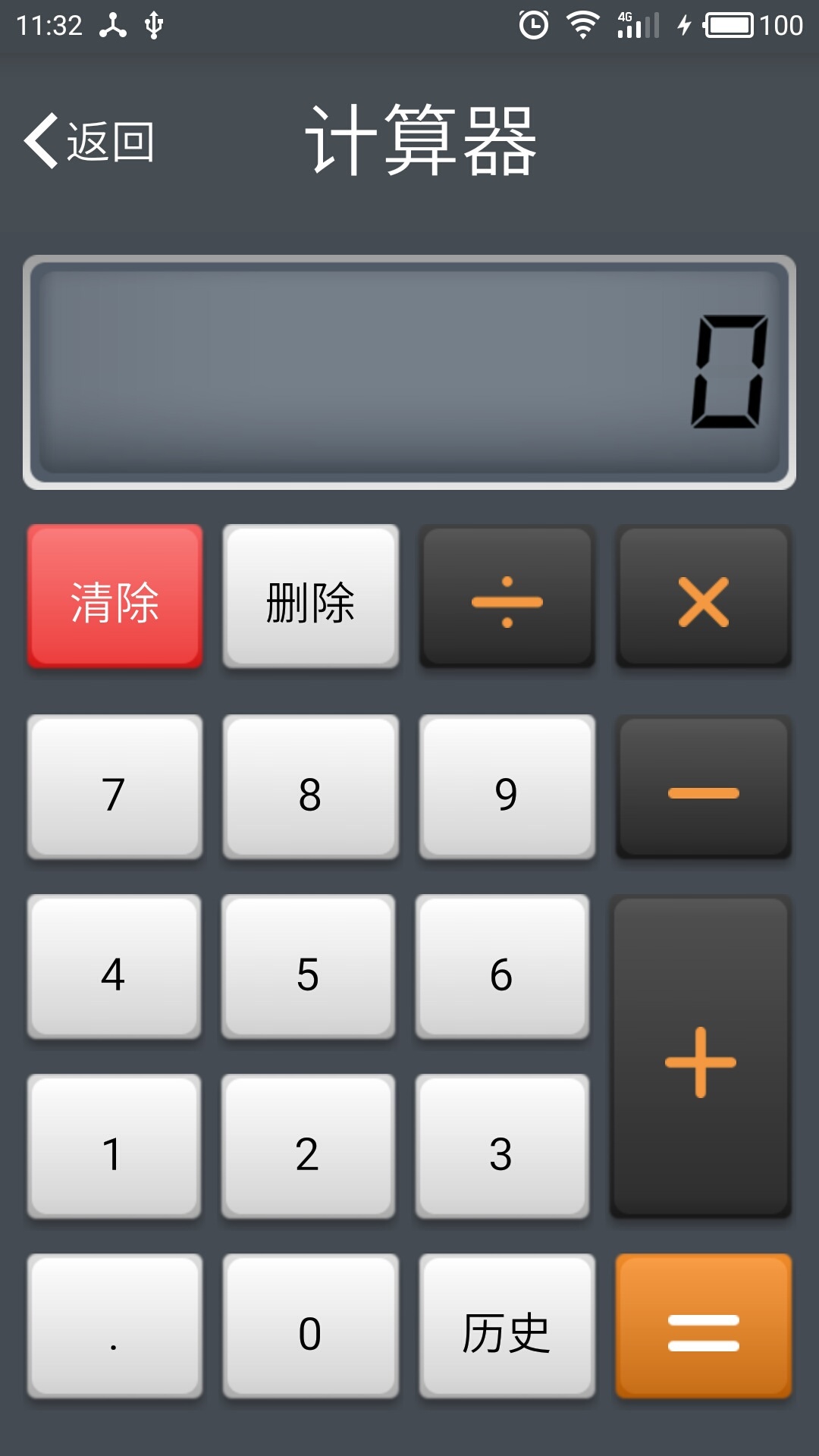
Task: Enter digit 6
Action: point(502,967)
